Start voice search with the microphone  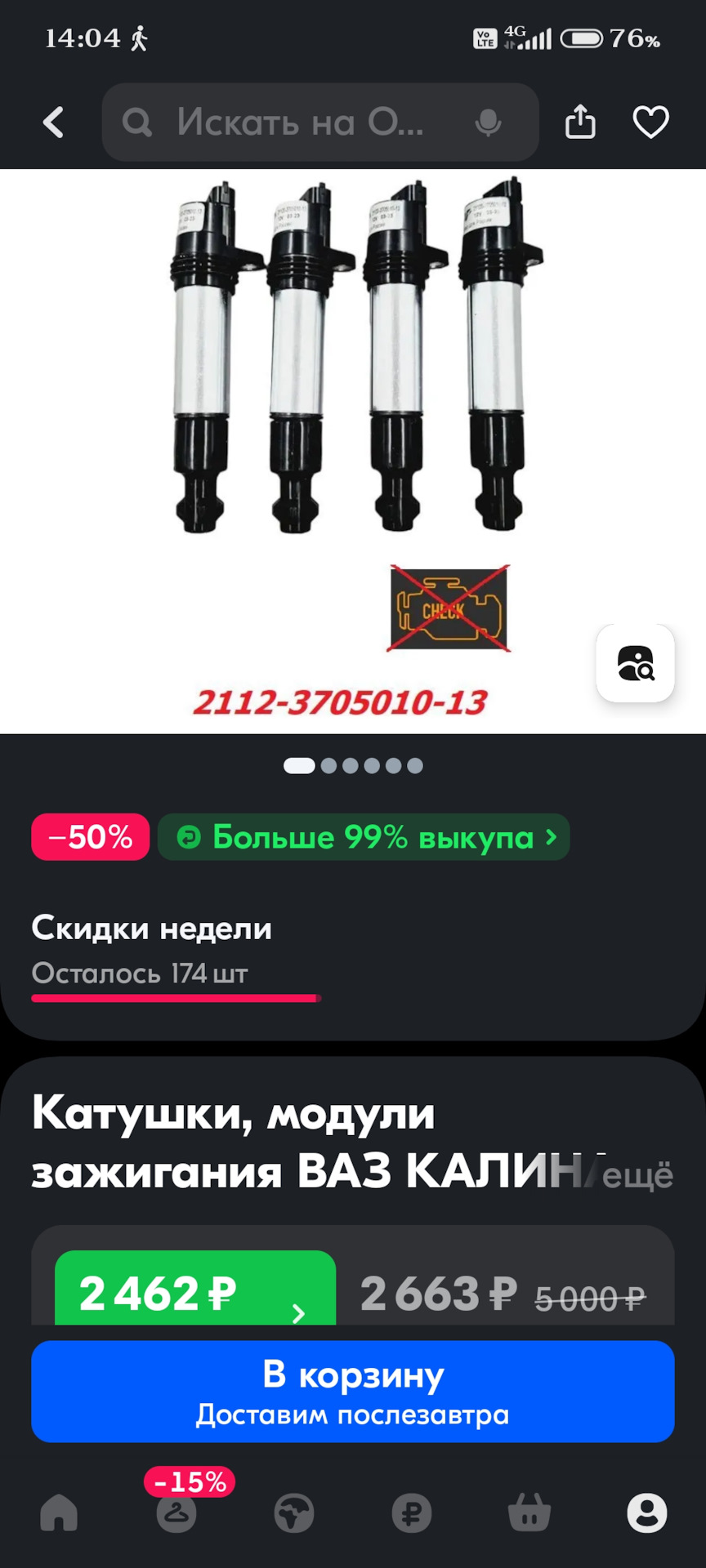pyautogui.click(x=488, y=122)
